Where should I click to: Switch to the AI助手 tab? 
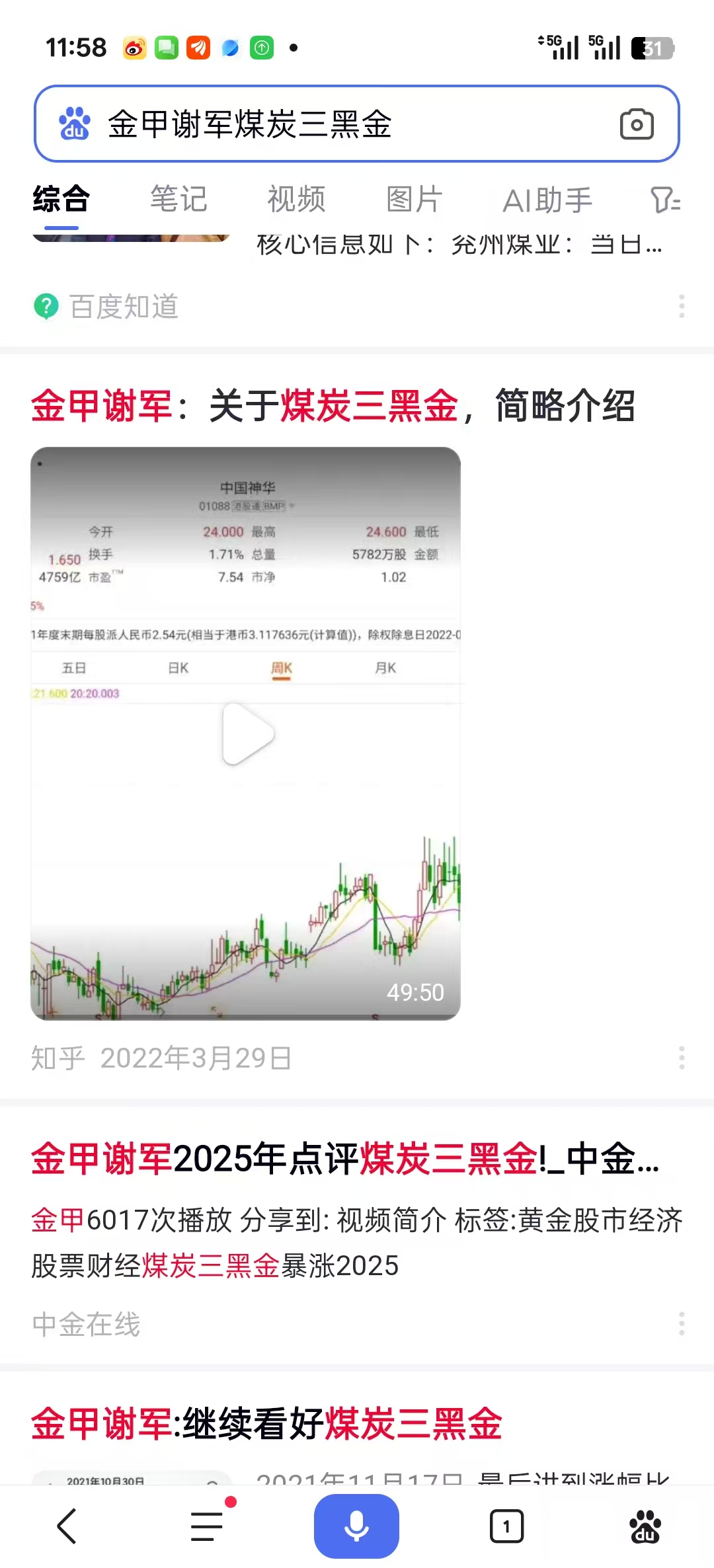547,200
